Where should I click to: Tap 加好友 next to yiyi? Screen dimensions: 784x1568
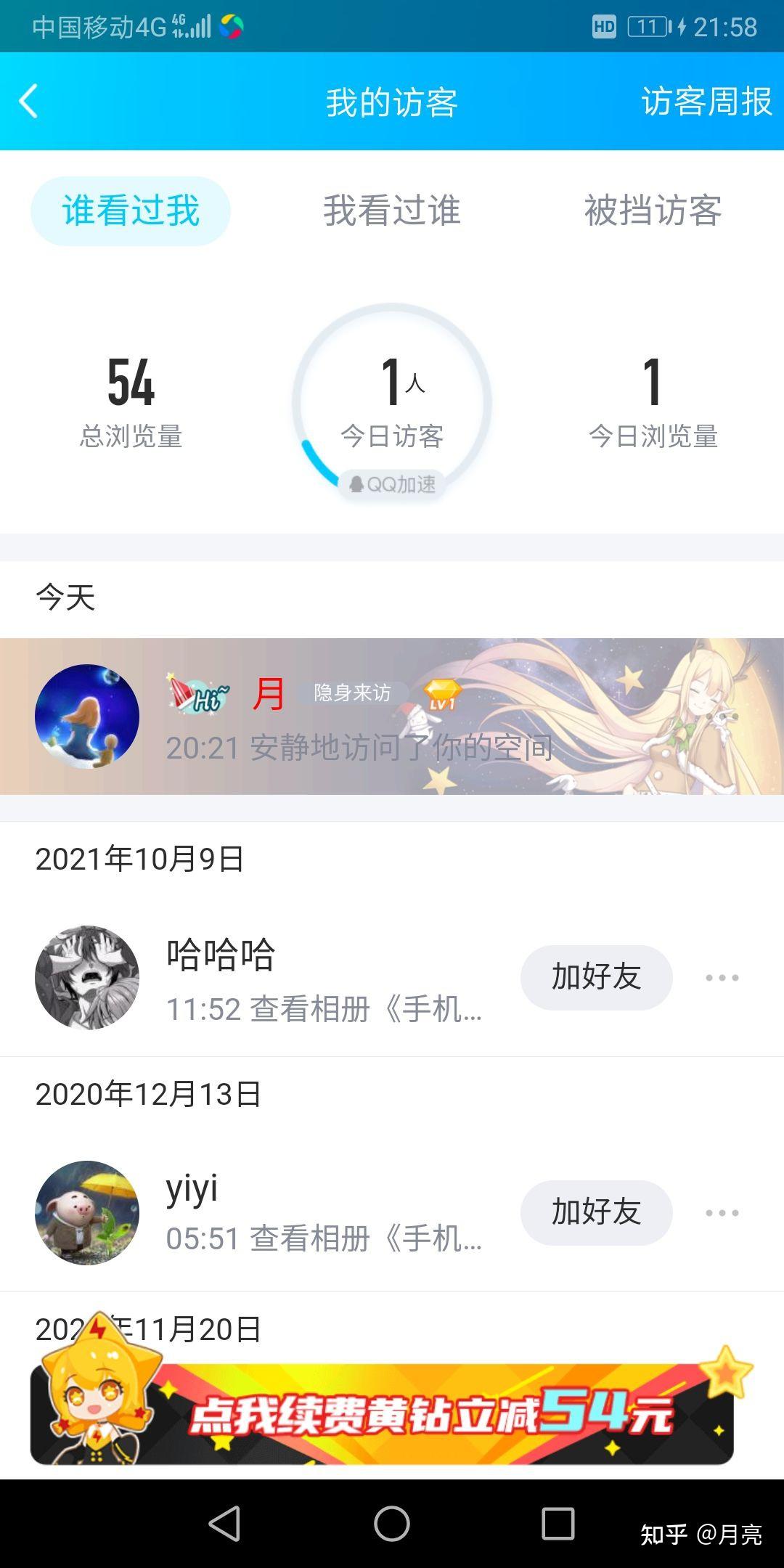596,1212
